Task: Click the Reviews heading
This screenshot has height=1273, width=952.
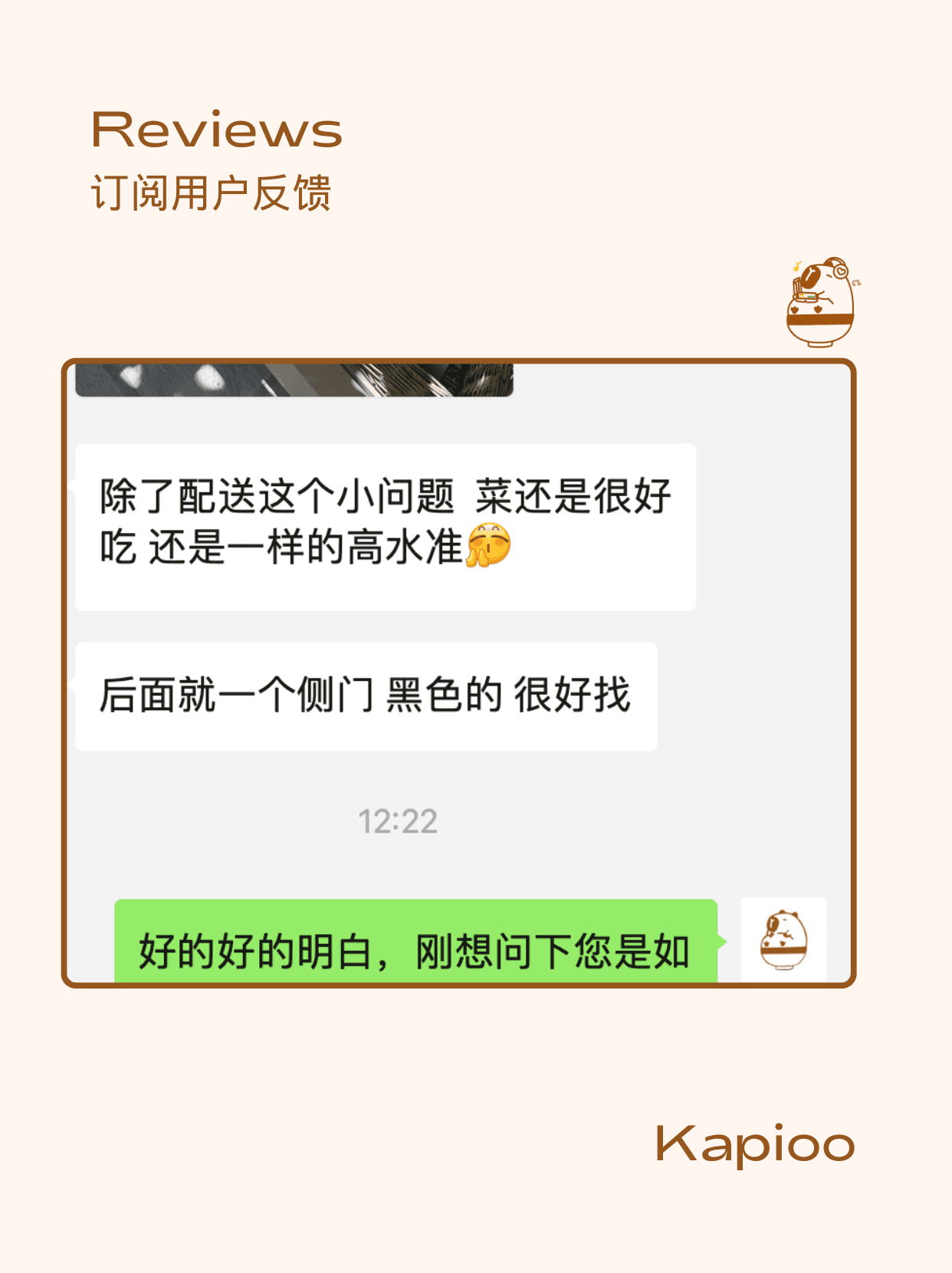Action: [218, 129]
